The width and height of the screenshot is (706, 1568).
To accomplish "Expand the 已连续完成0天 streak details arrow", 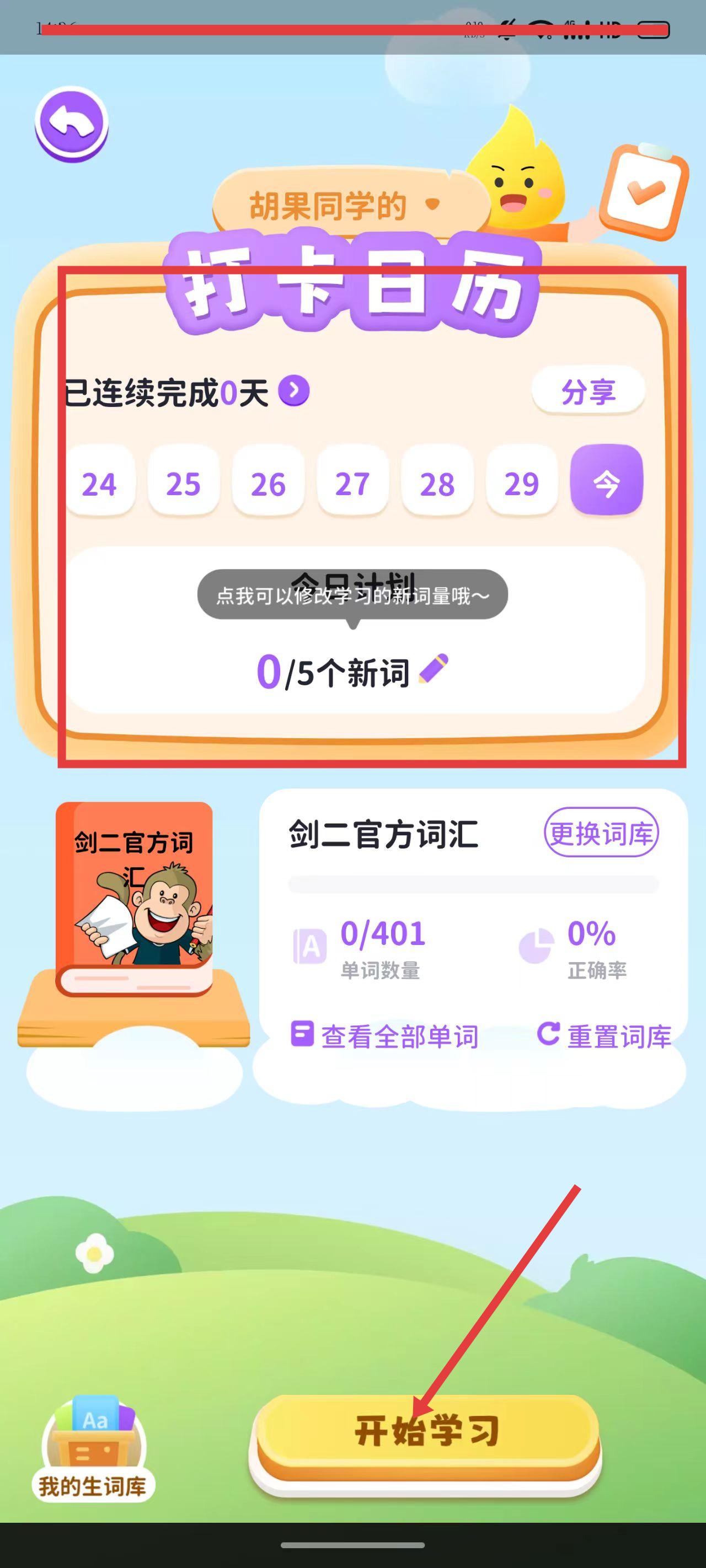I will (x=293, y=391).
